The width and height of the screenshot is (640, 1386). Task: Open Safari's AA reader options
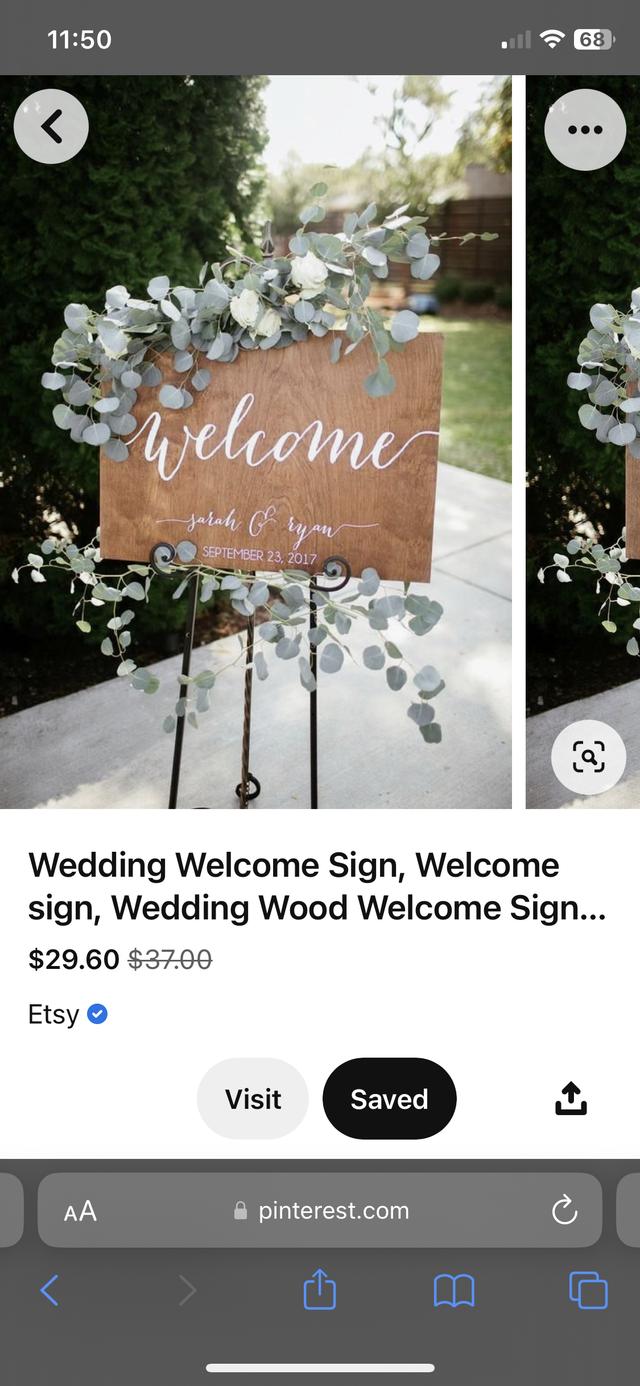[80, 1211]
